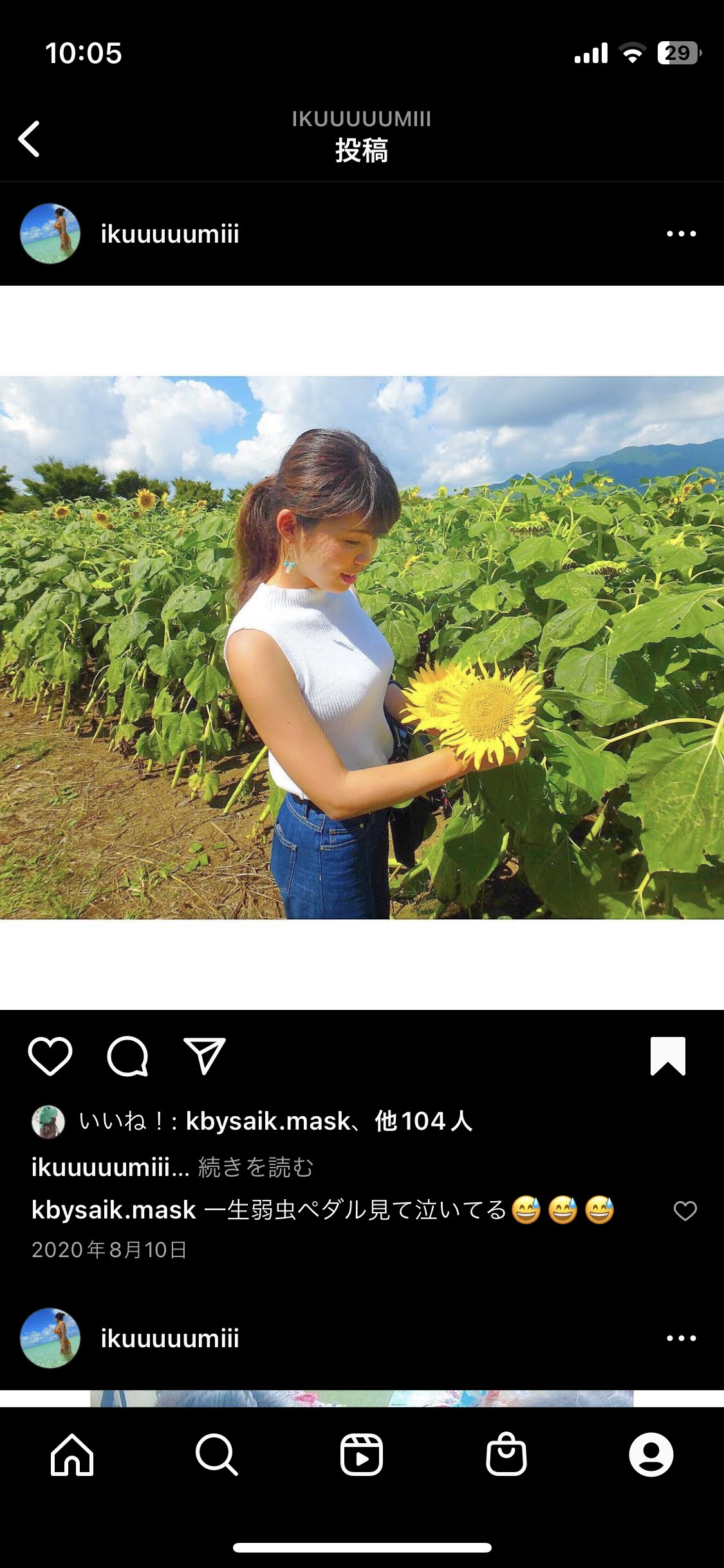
Task: Switch to the Shop tab
Action: tap(506, 1454)
